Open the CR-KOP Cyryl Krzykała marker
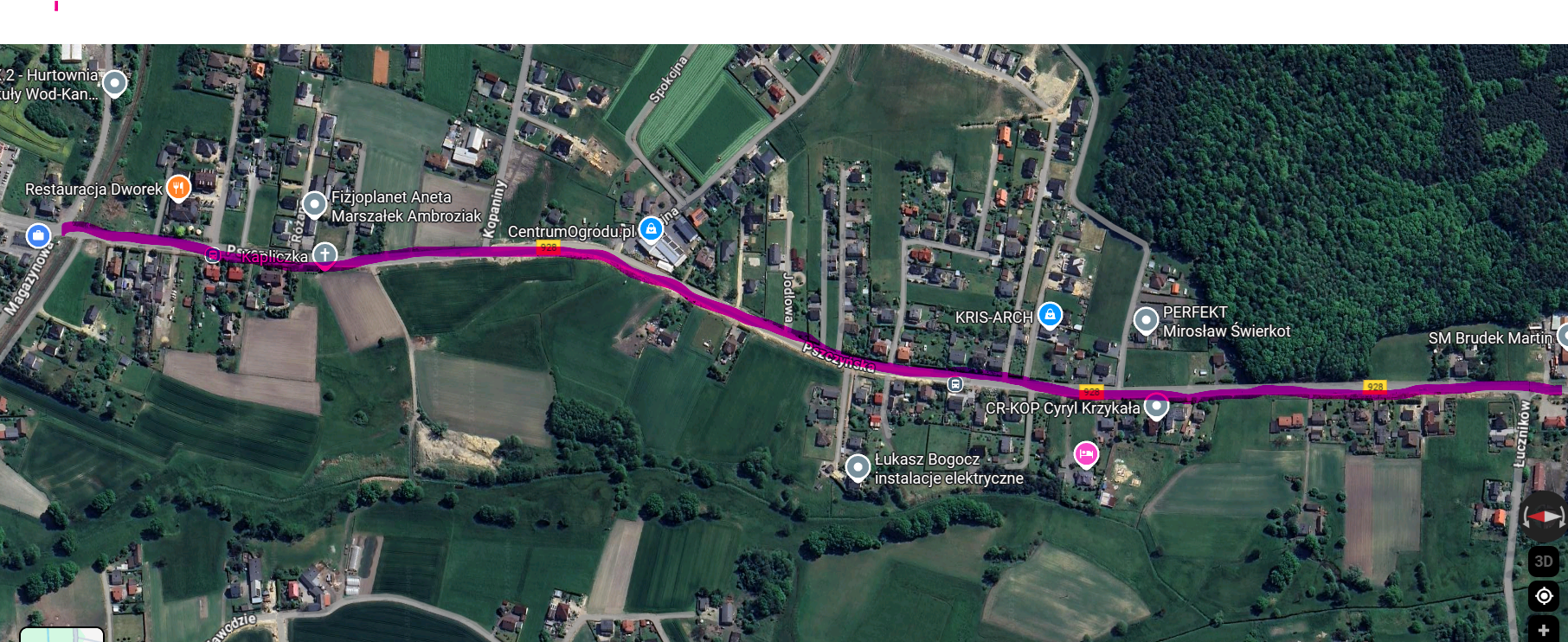 tap(1156, 405)
